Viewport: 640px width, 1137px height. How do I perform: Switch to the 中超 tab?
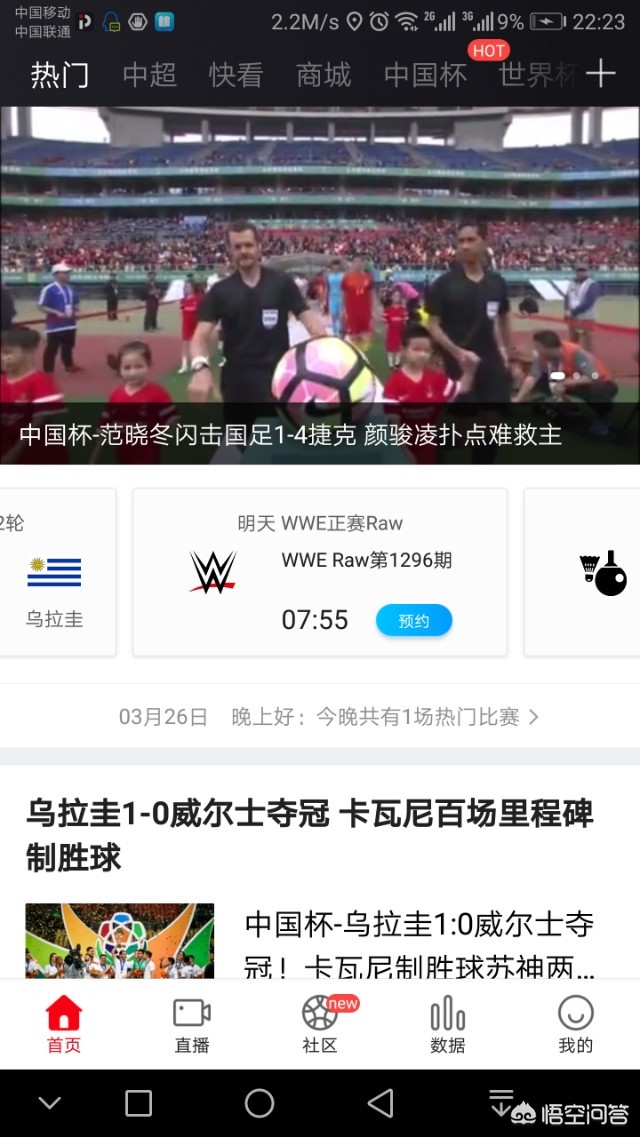pos(149,75)
